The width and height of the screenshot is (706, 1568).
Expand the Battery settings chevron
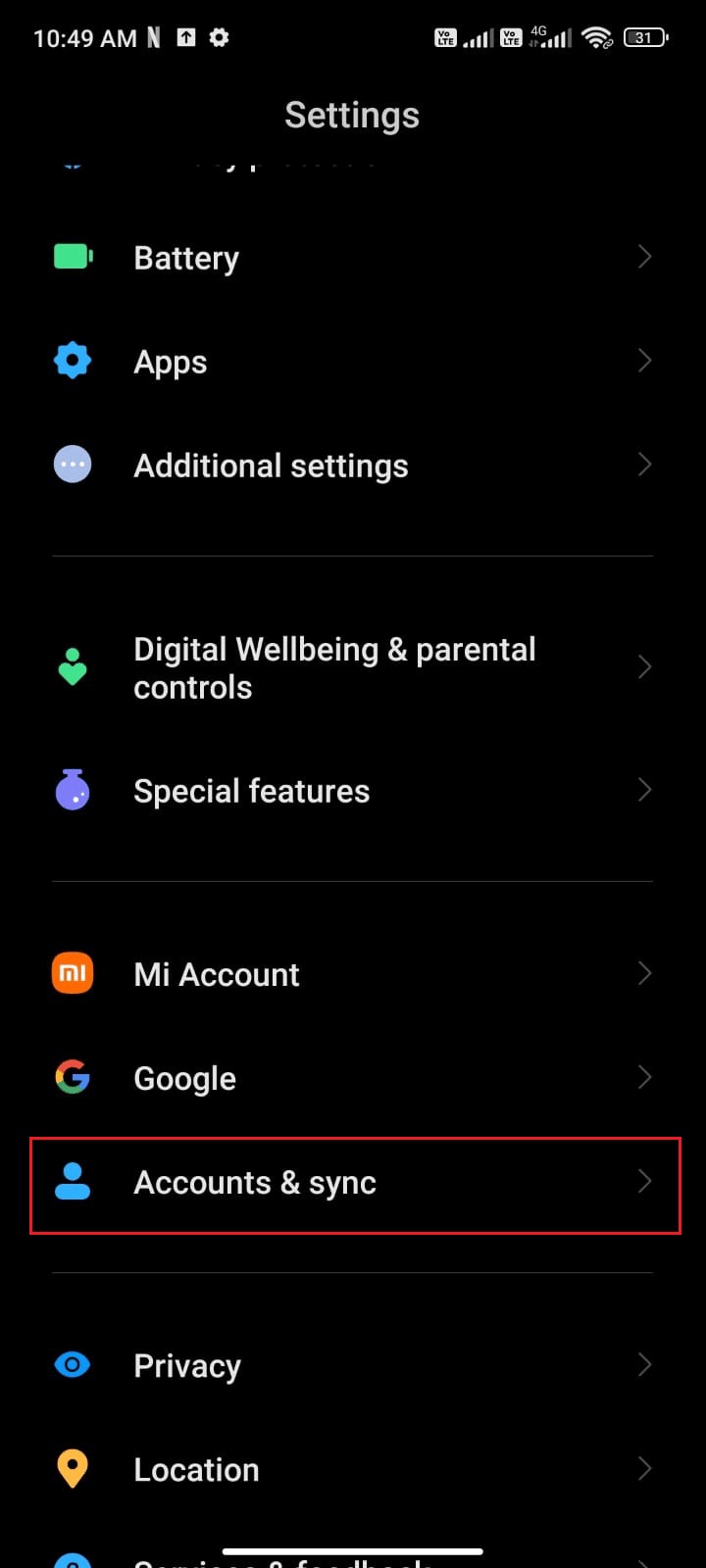(x=644, y=257)
